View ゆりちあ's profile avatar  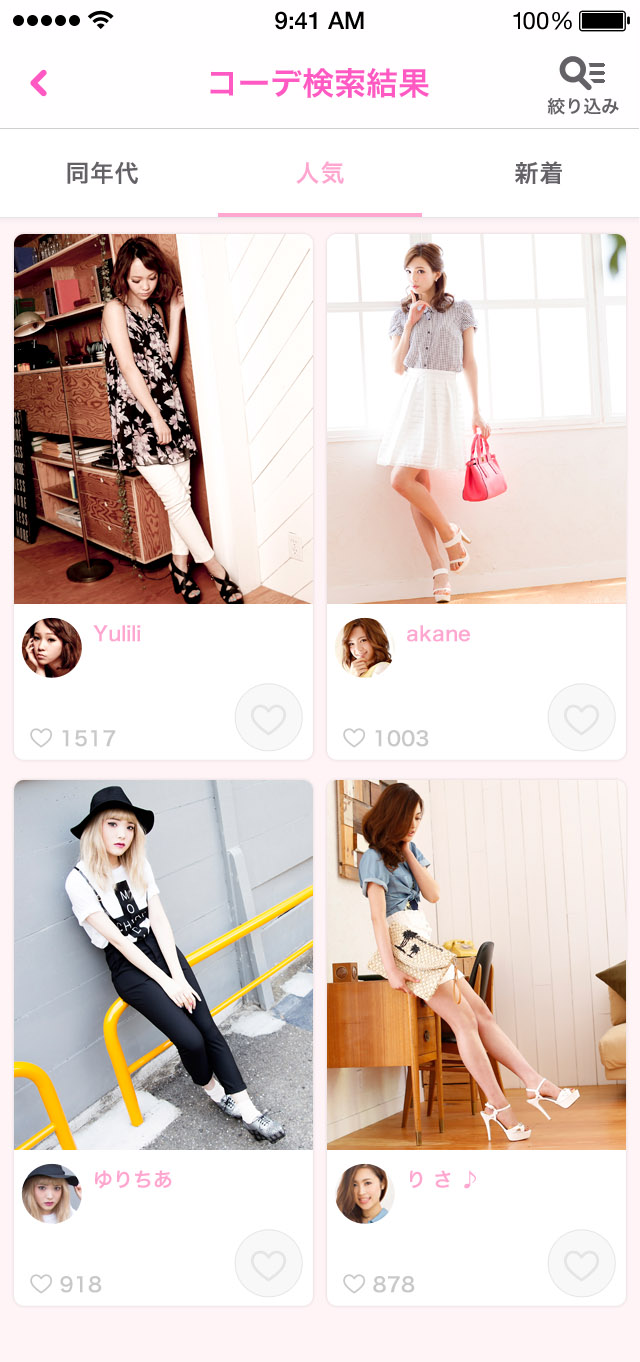52,1193
